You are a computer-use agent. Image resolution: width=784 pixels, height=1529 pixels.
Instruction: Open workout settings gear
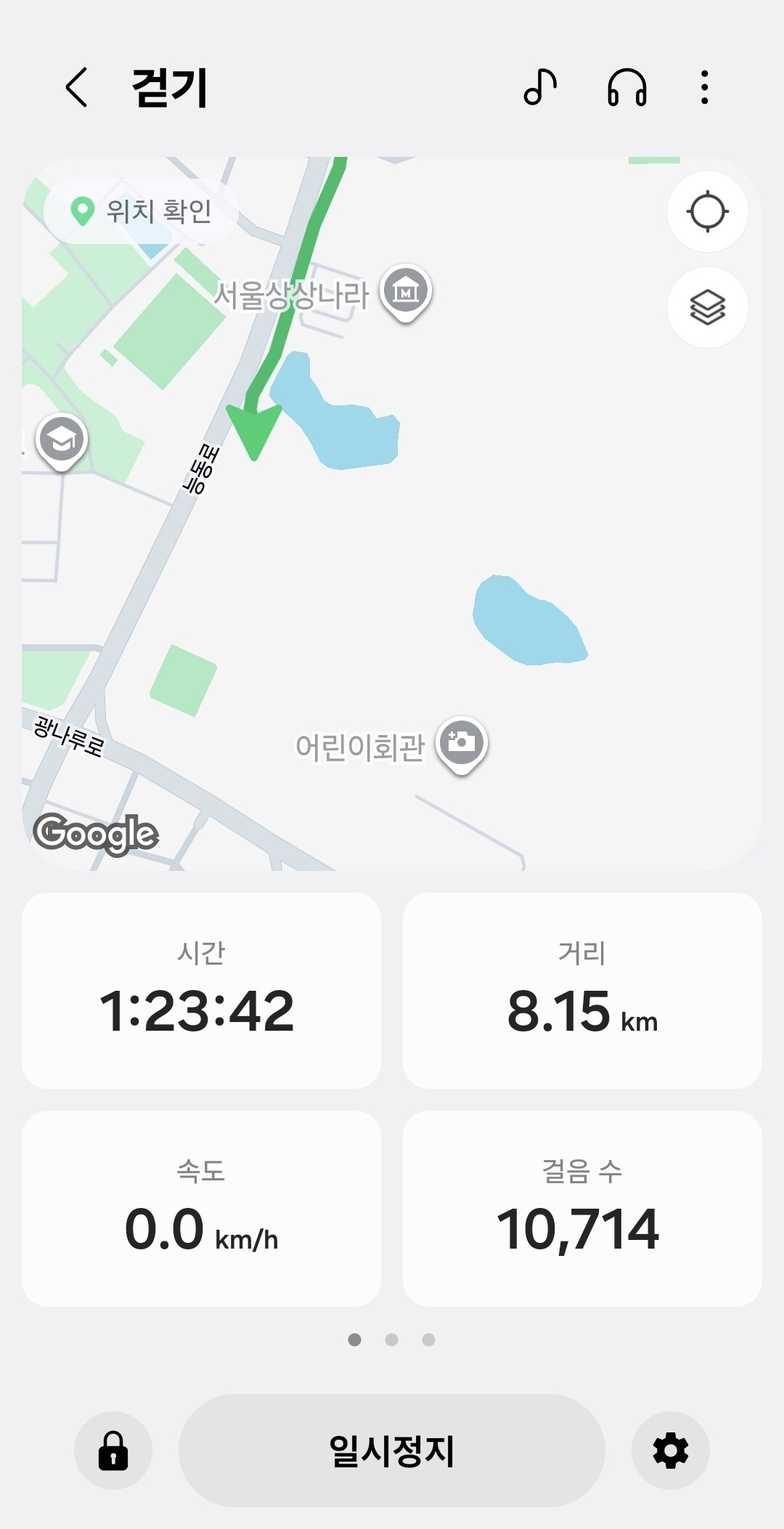coord(670,1451)
